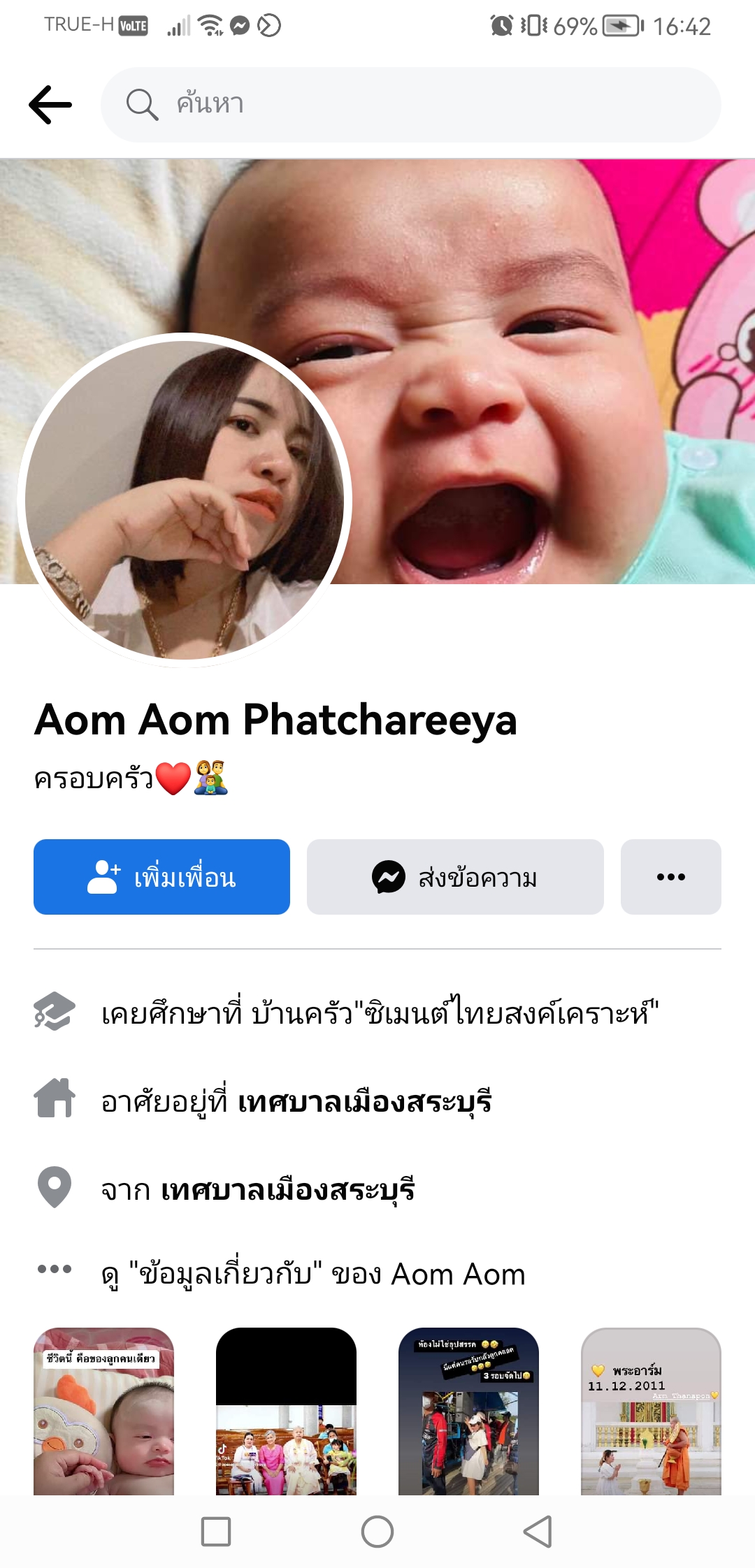Go to the home screen
The width and height of the screenshot is (755, 1568).
[377, 1532]
